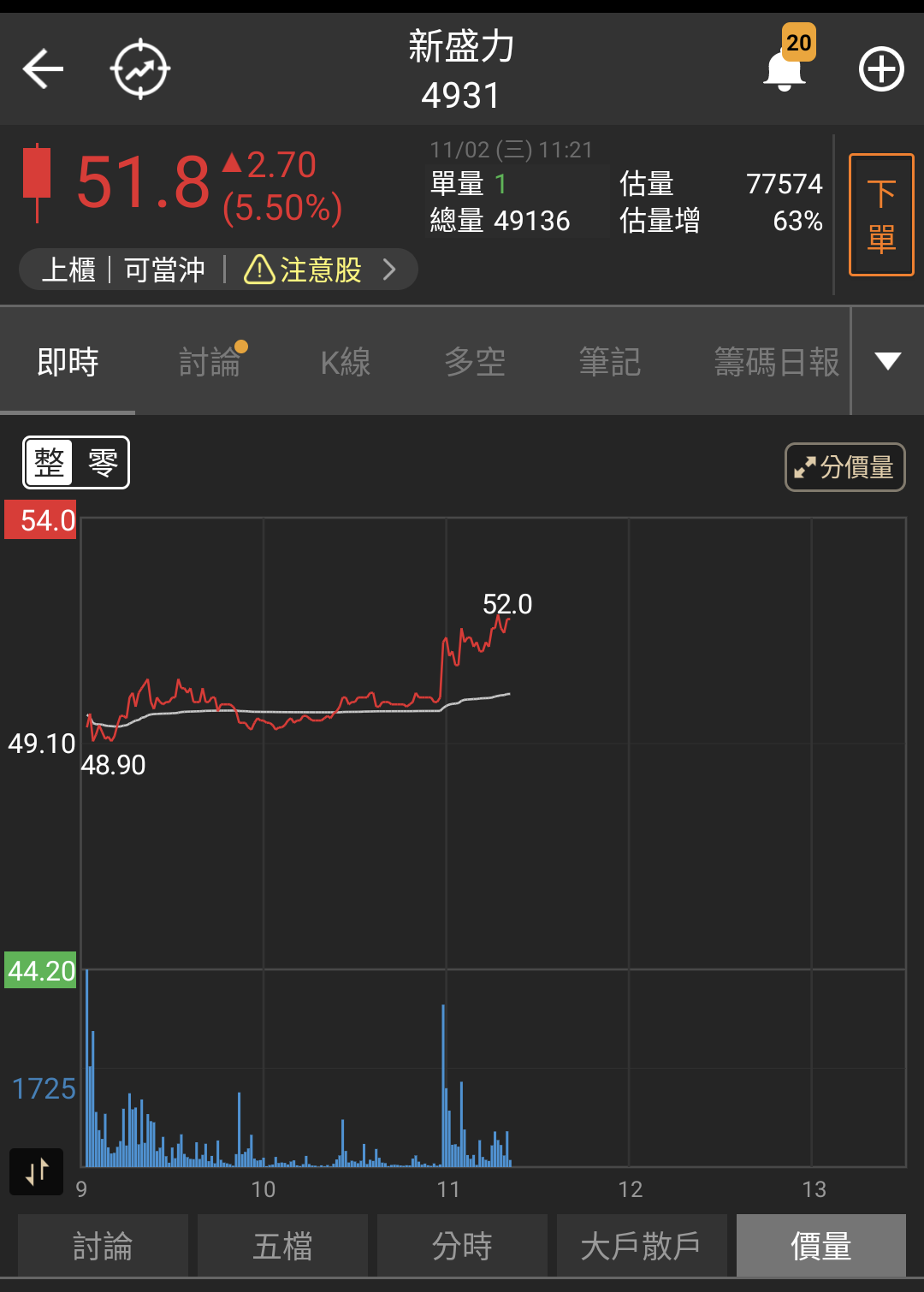Screen dimensions: 924x1292
Task: Open the 大戶散戶 panel
Action: point(642,1246)
